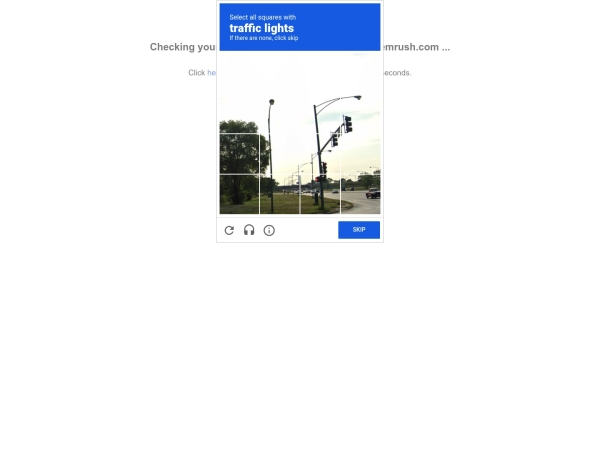Tap the blue SKIP button

tap(359, 230)
